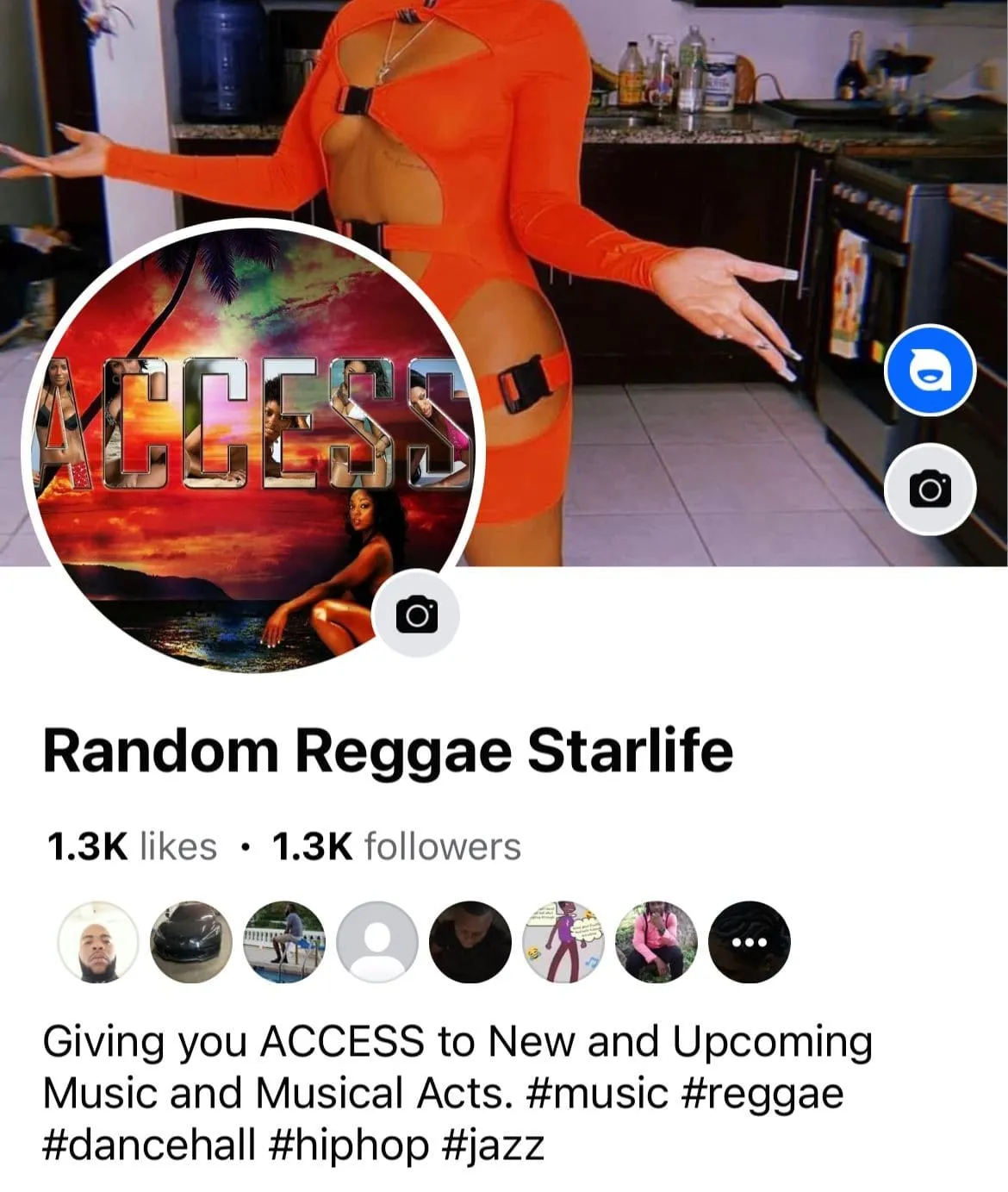Open the 1.3K followers list
The width and height of the screenshot is (1008, 1192).
pyautogui.click(x=395, y=846)
